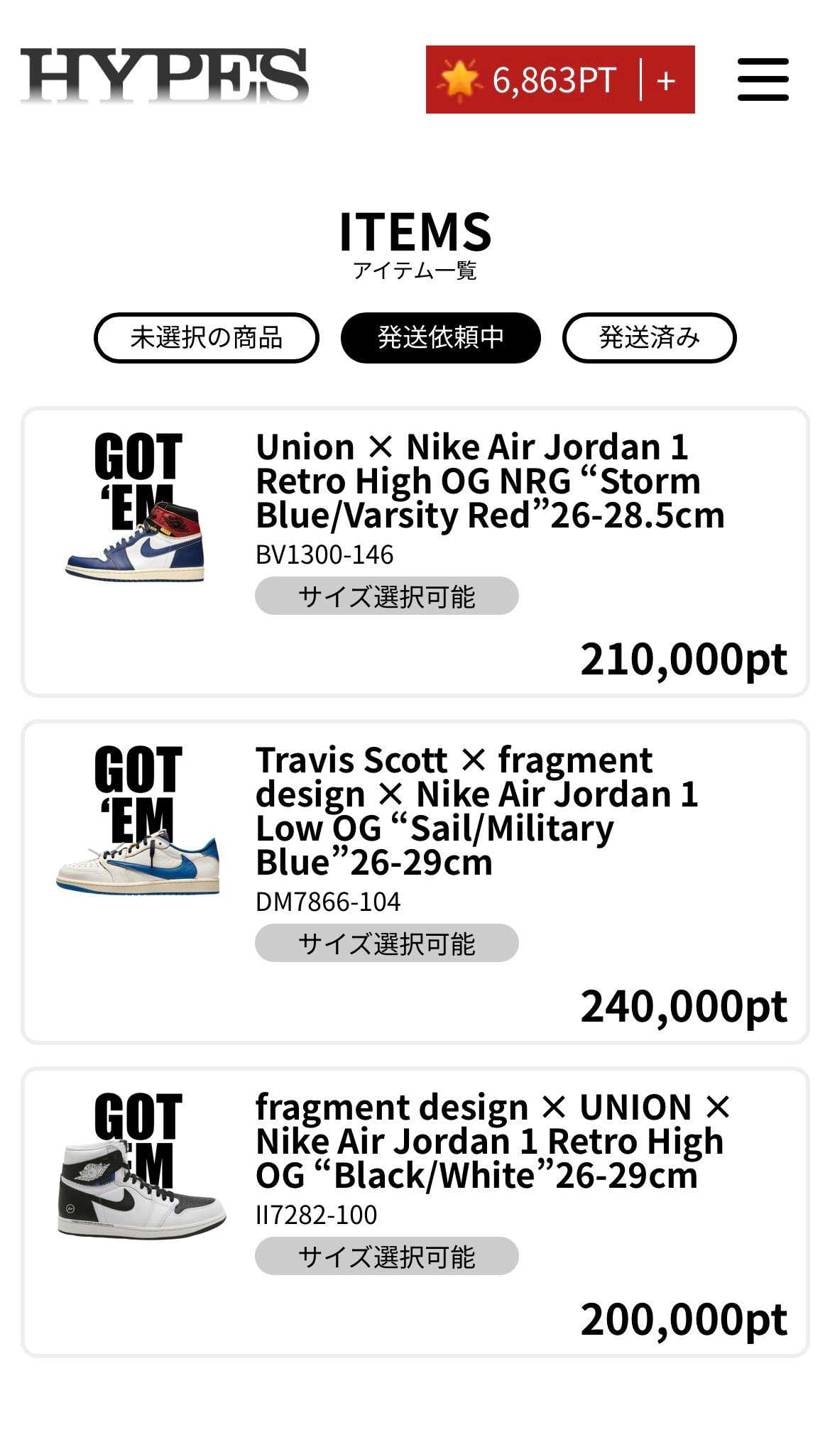Open the HYPES logo home link
Screen dimensions: 830x1437
165,78
